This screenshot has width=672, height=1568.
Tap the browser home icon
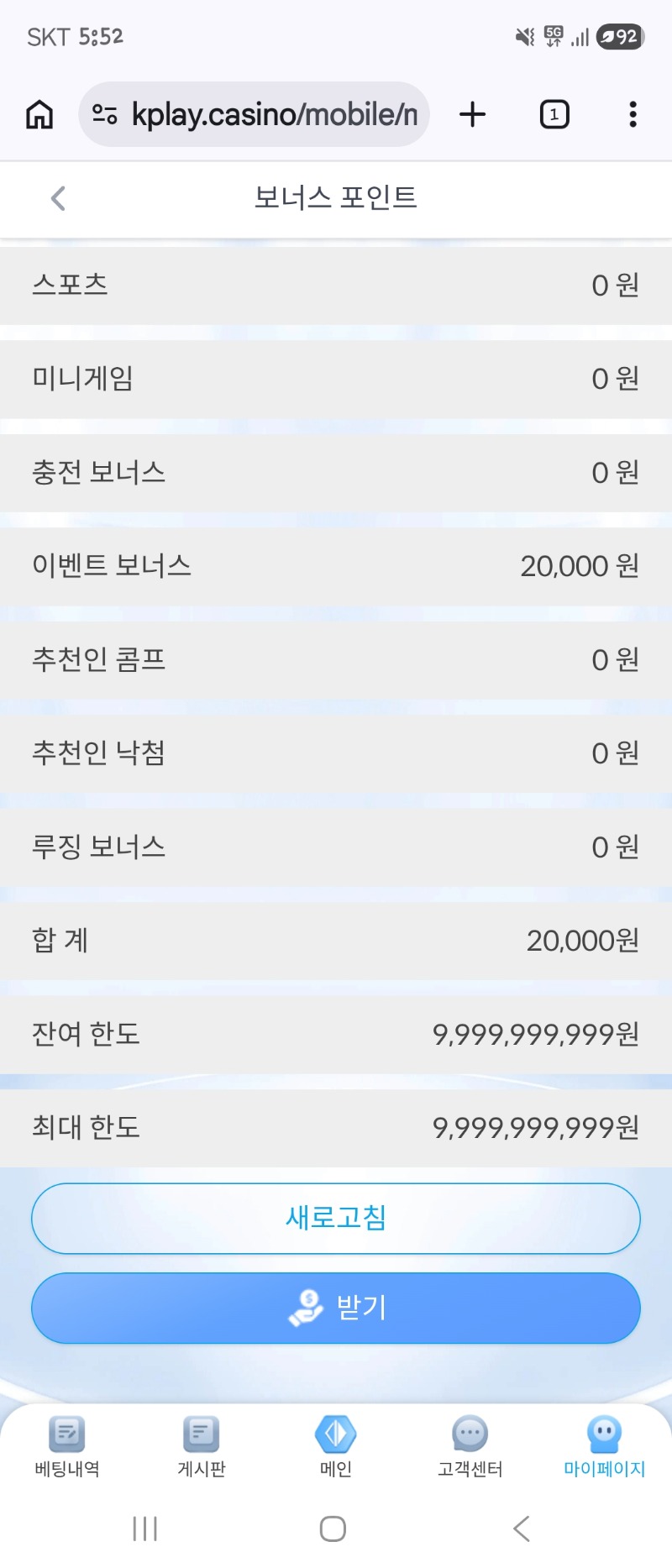pyautogui.click(x=39, y=114)
